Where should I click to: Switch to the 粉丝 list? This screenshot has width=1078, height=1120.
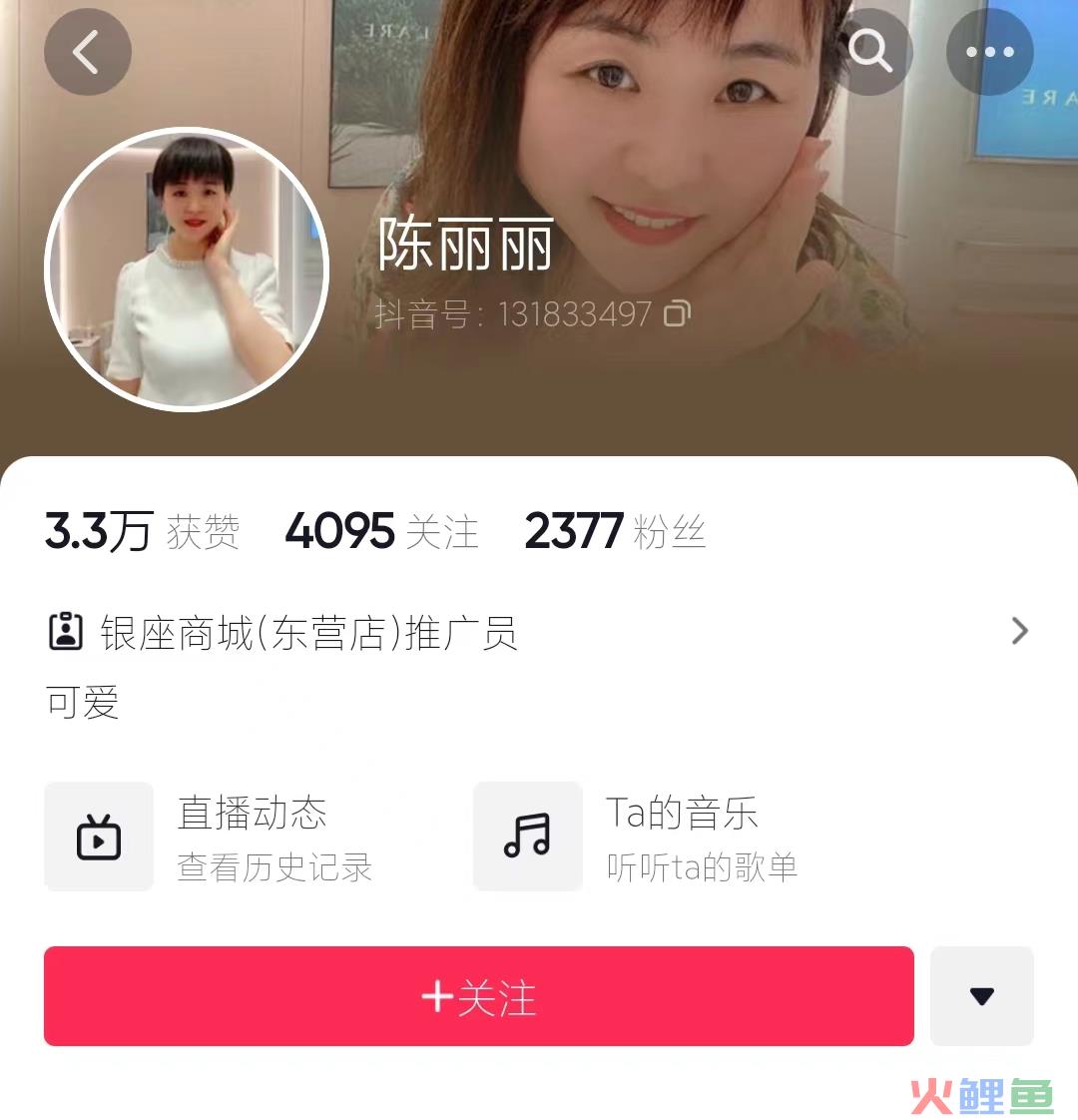(614, 531)
